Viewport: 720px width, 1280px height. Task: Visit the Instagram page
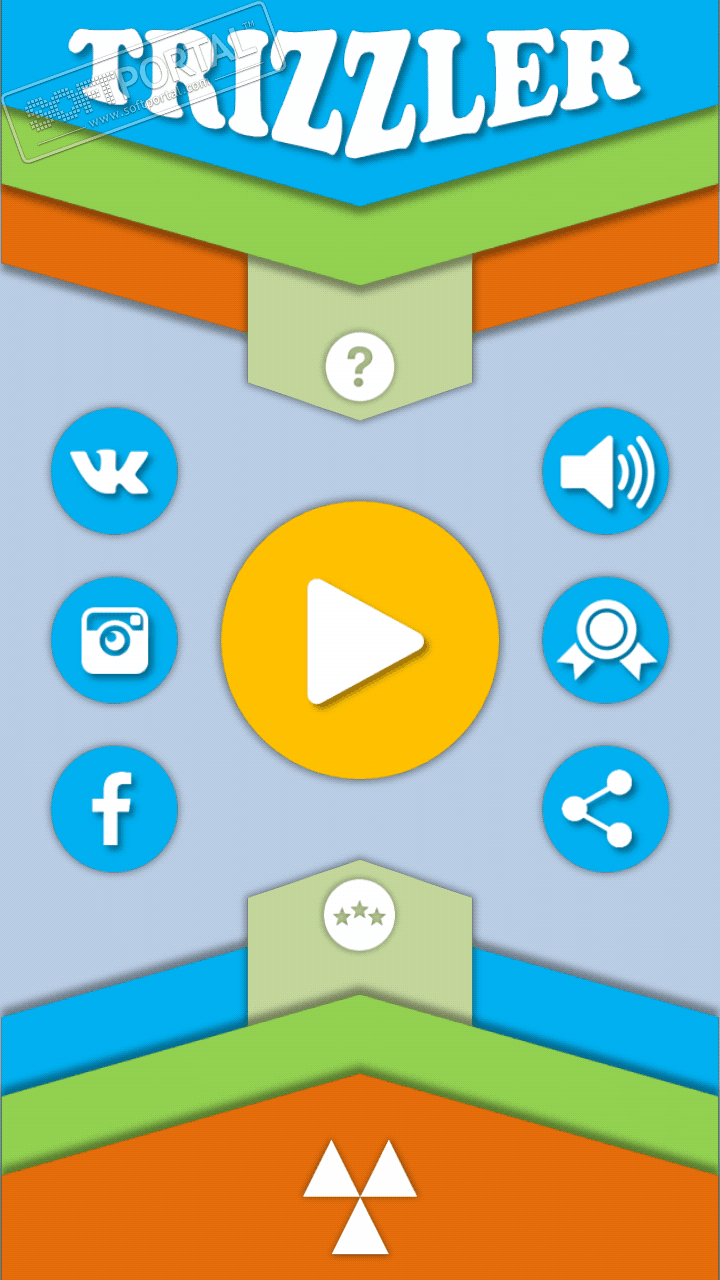tap(114, 640)
